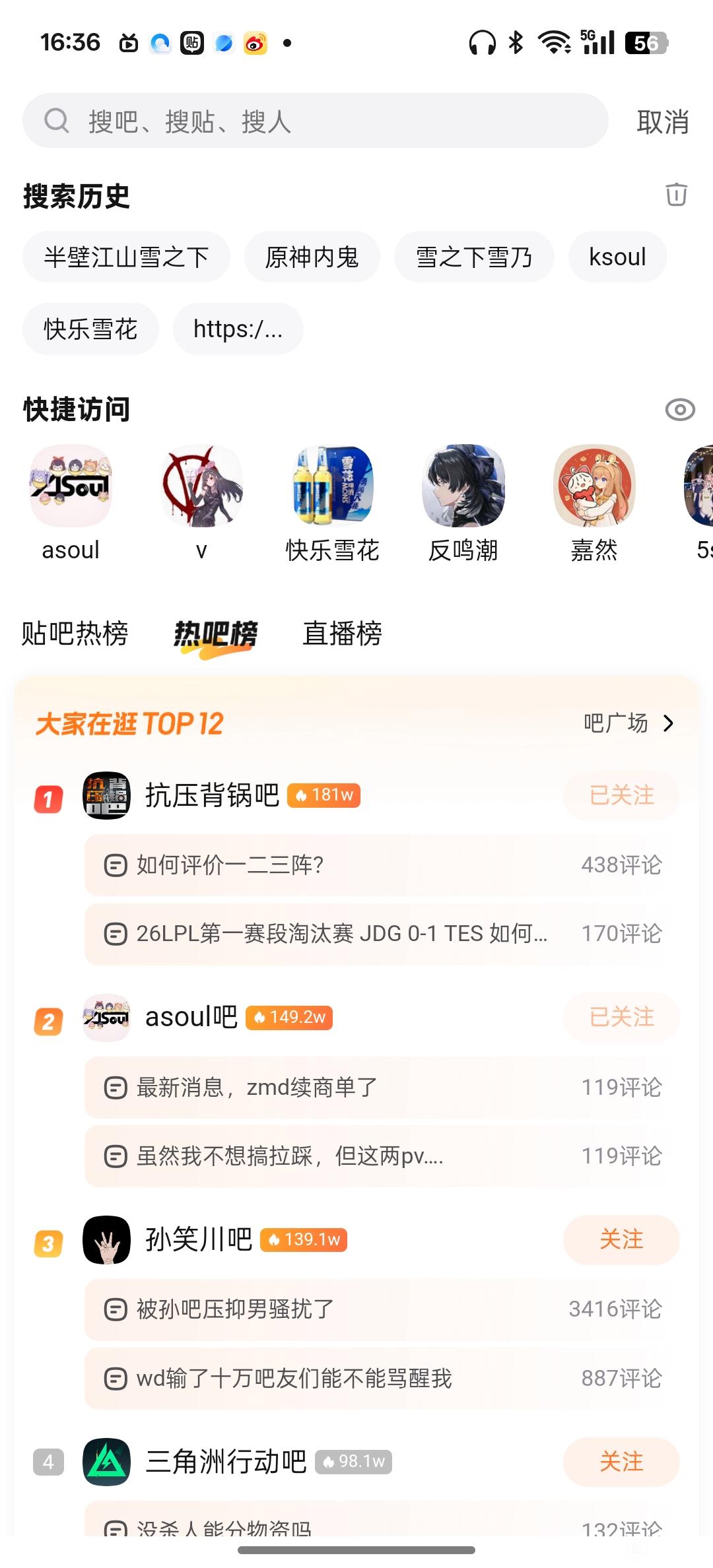This screenshot has height=1568, width=713.
Task: Follow 三角洲行动吧
Action: coord(621,1462)
